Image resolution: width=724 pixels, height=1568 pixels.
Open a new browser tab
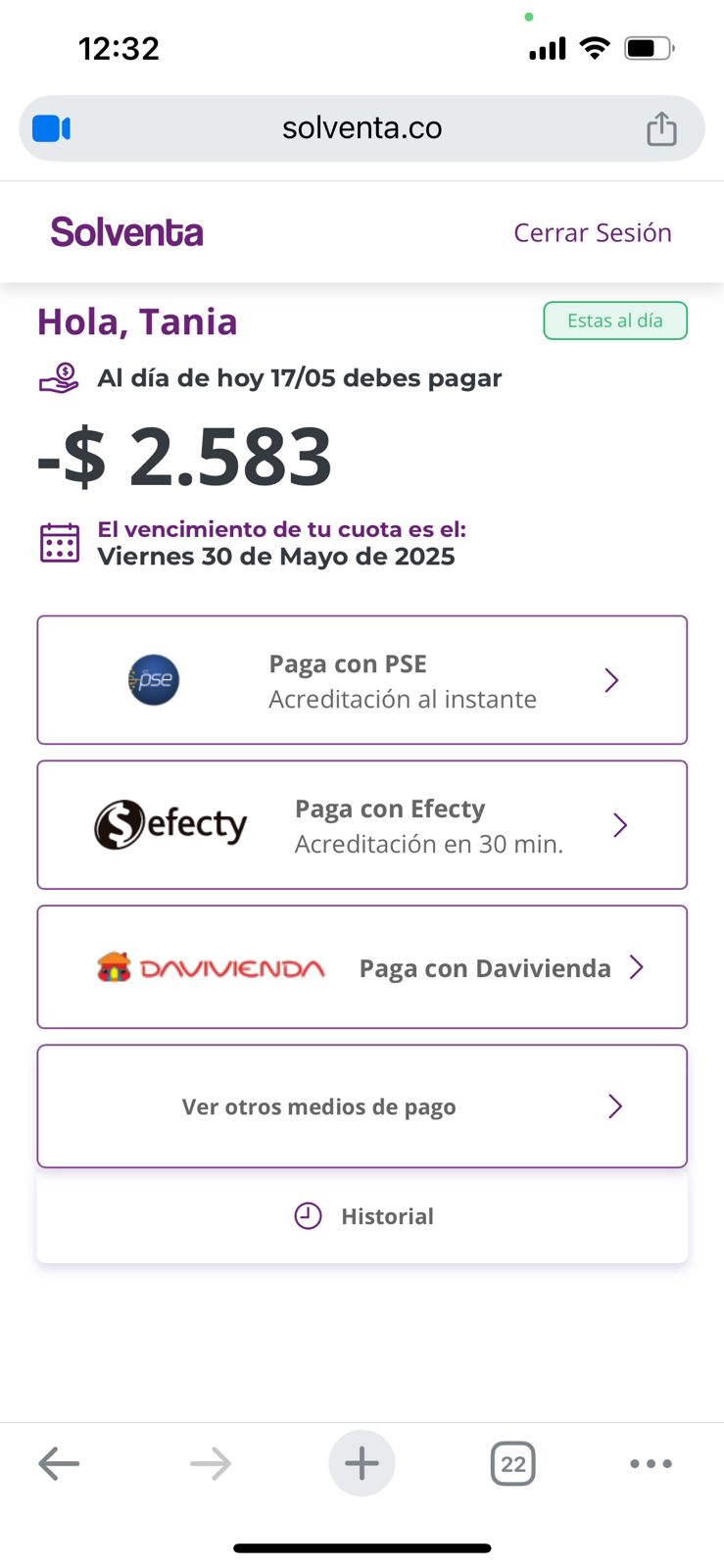pyautogui.click(x=362, y=1464)
